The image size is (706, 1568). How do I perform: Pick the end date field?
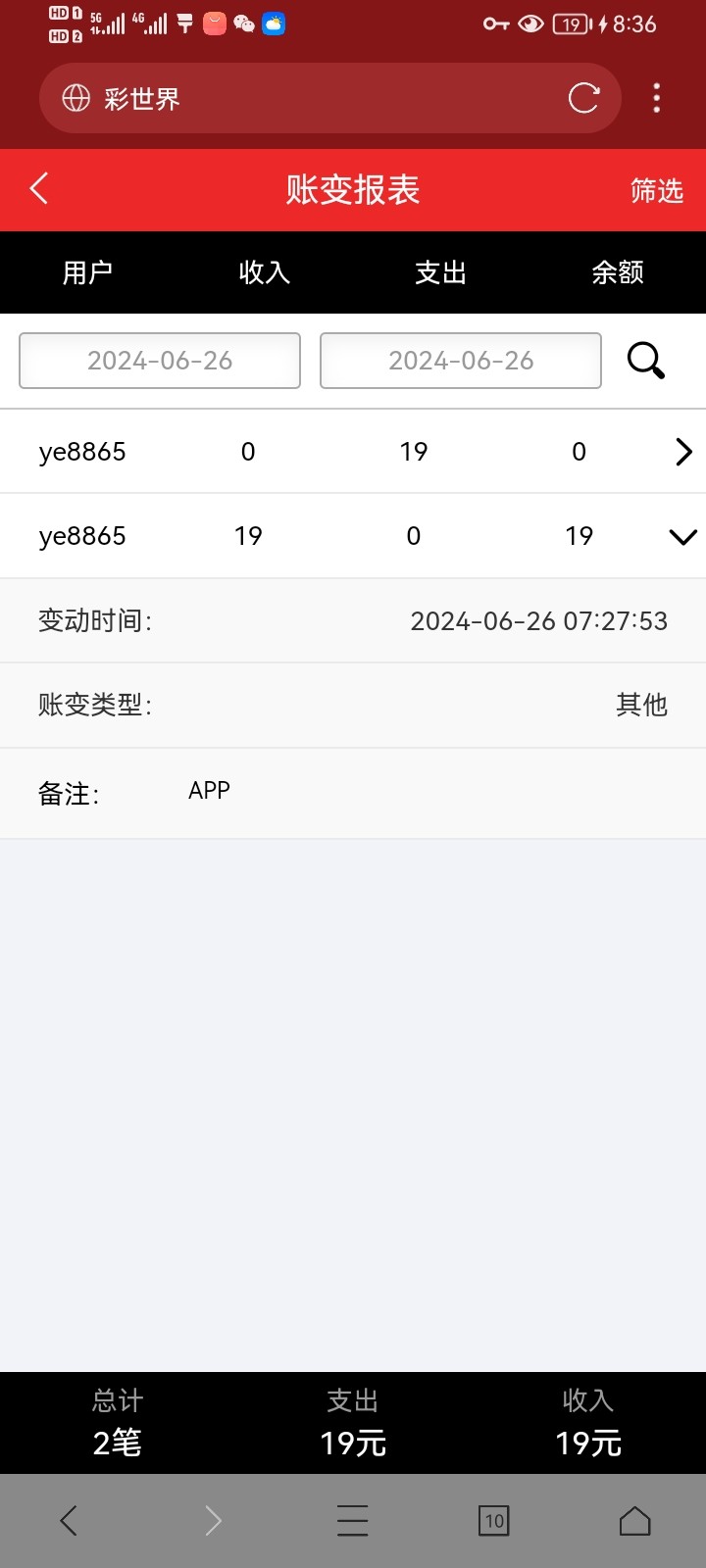(x=461, y=361)
